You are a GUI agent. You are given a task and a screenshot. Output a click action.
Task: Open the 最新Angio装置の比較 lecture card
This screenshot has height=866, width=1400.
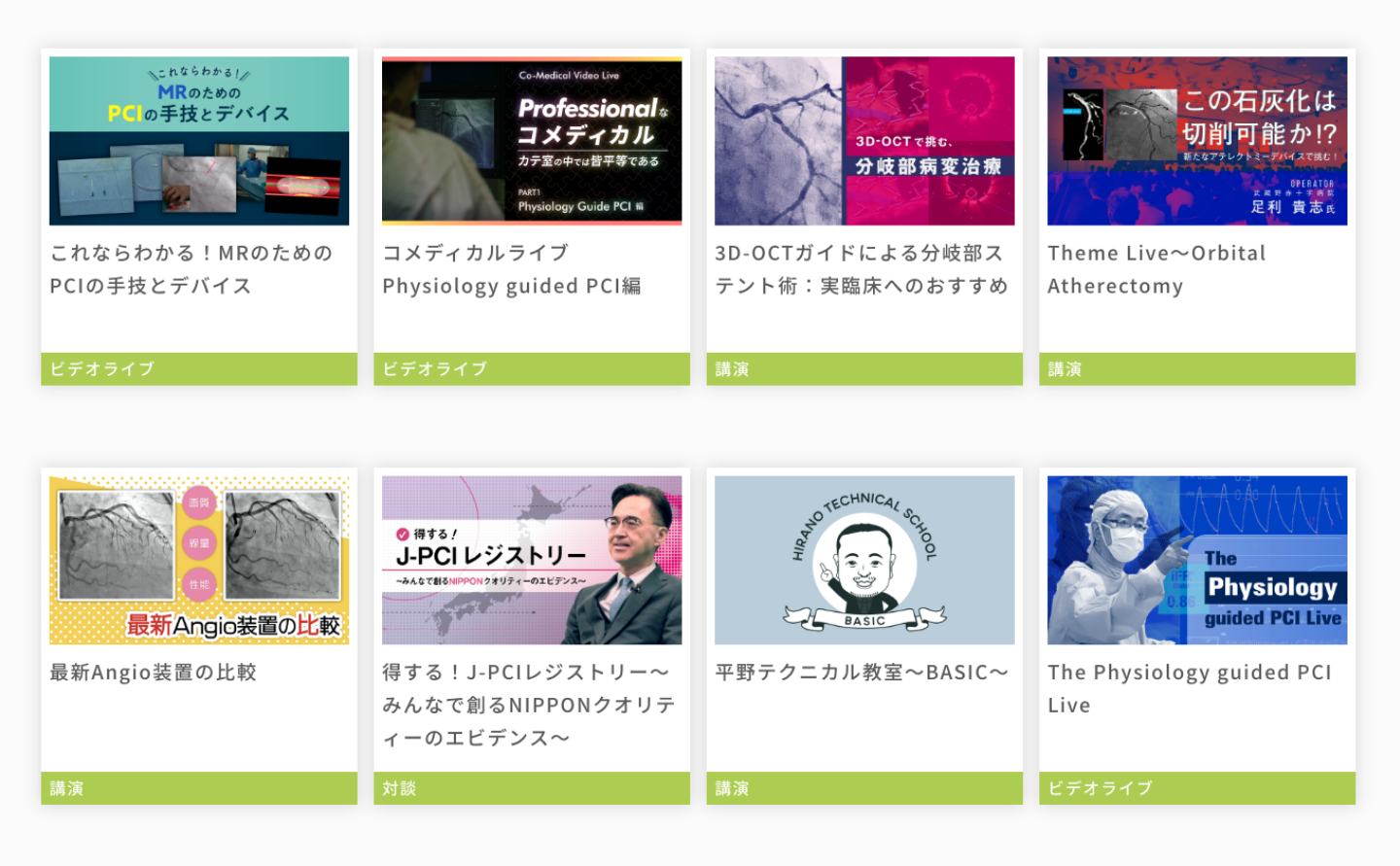pos(198,561)
